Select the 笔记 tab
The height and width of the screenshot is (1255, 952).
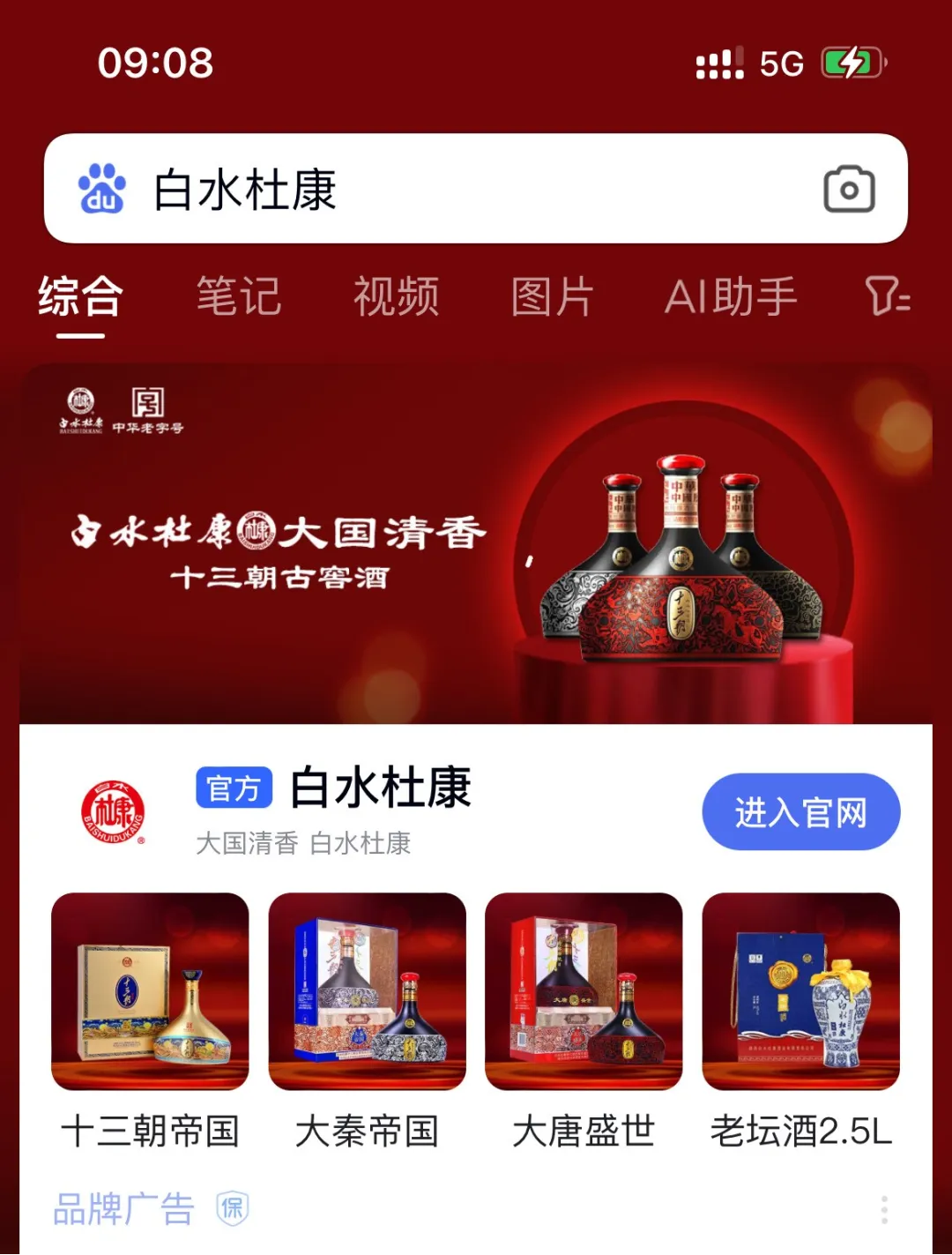pyautogui.click(x=238, y=297)
